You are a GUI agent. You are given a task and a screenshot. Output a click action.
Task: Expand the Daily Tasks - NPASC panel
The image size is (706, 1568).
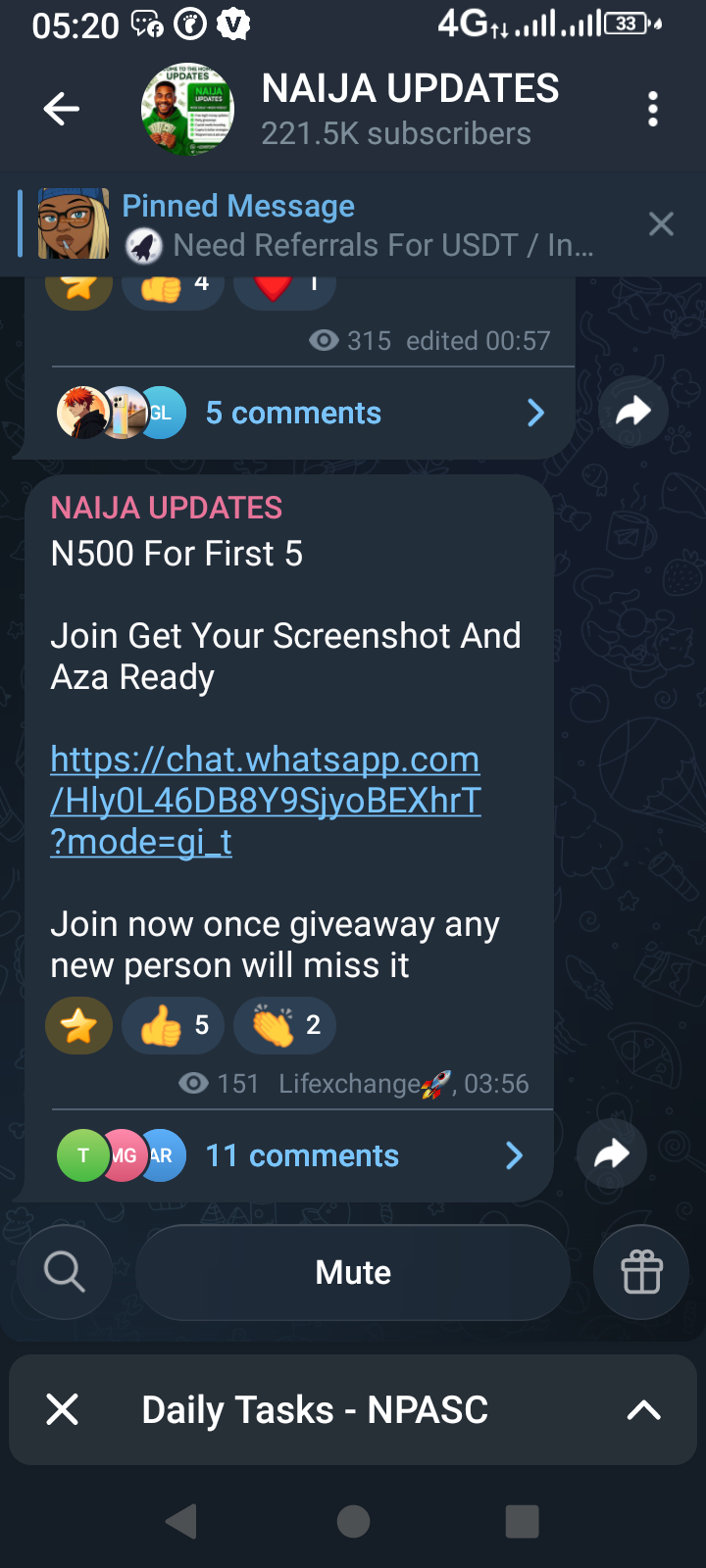(643, 1410)
